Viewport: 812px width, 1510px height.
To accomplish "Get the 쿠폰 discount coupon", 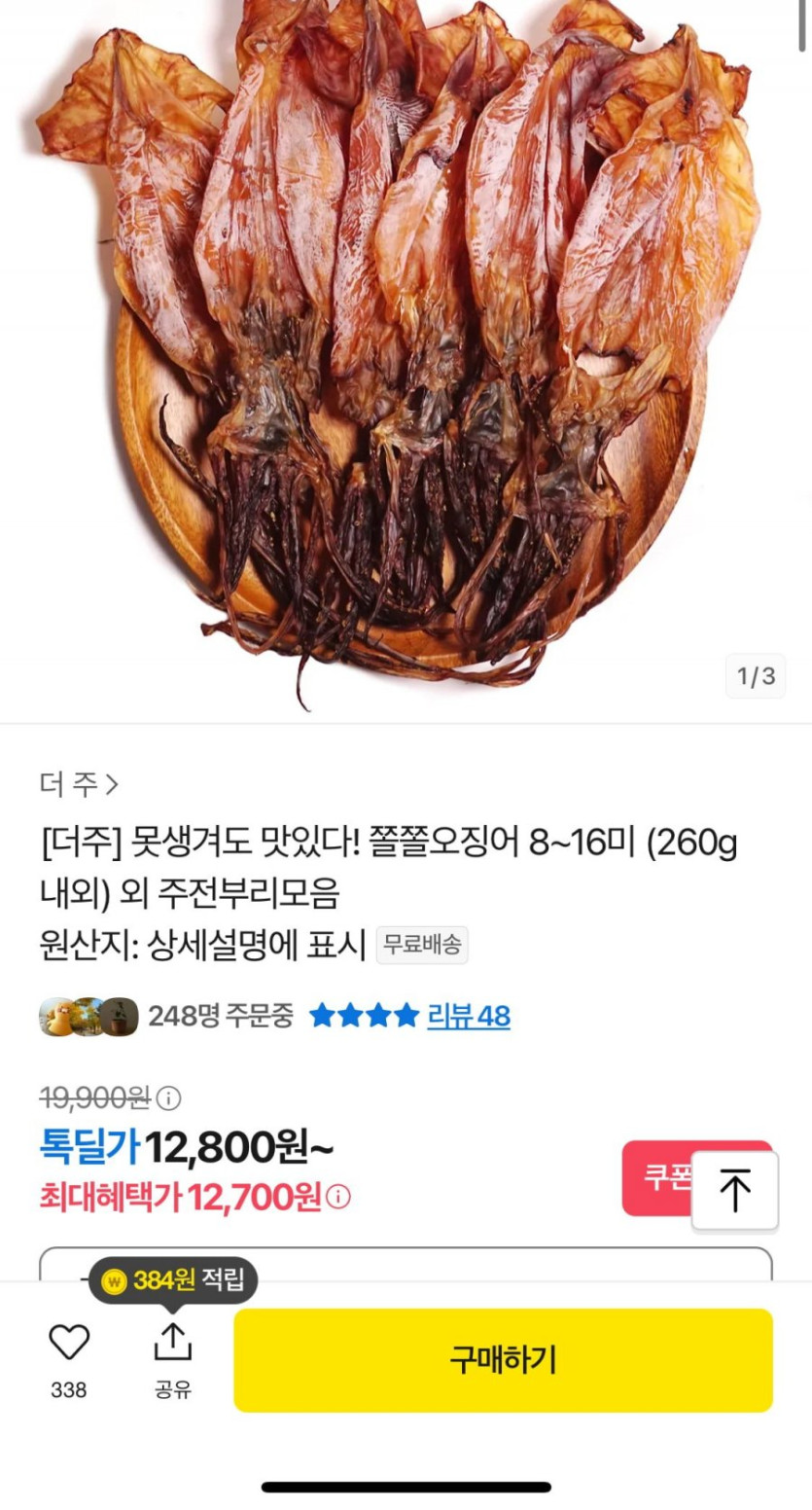I will [x=656, y=1177].
